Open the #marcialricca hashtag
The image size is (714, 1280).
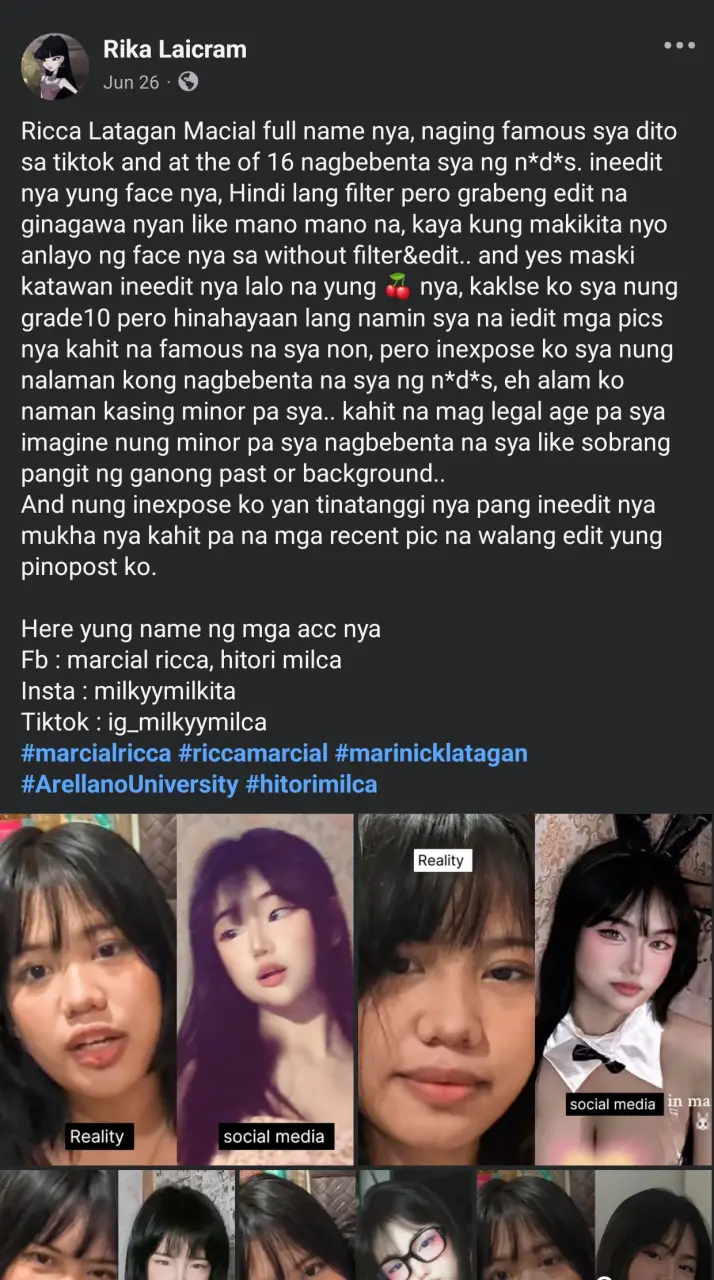coord(96,753)
